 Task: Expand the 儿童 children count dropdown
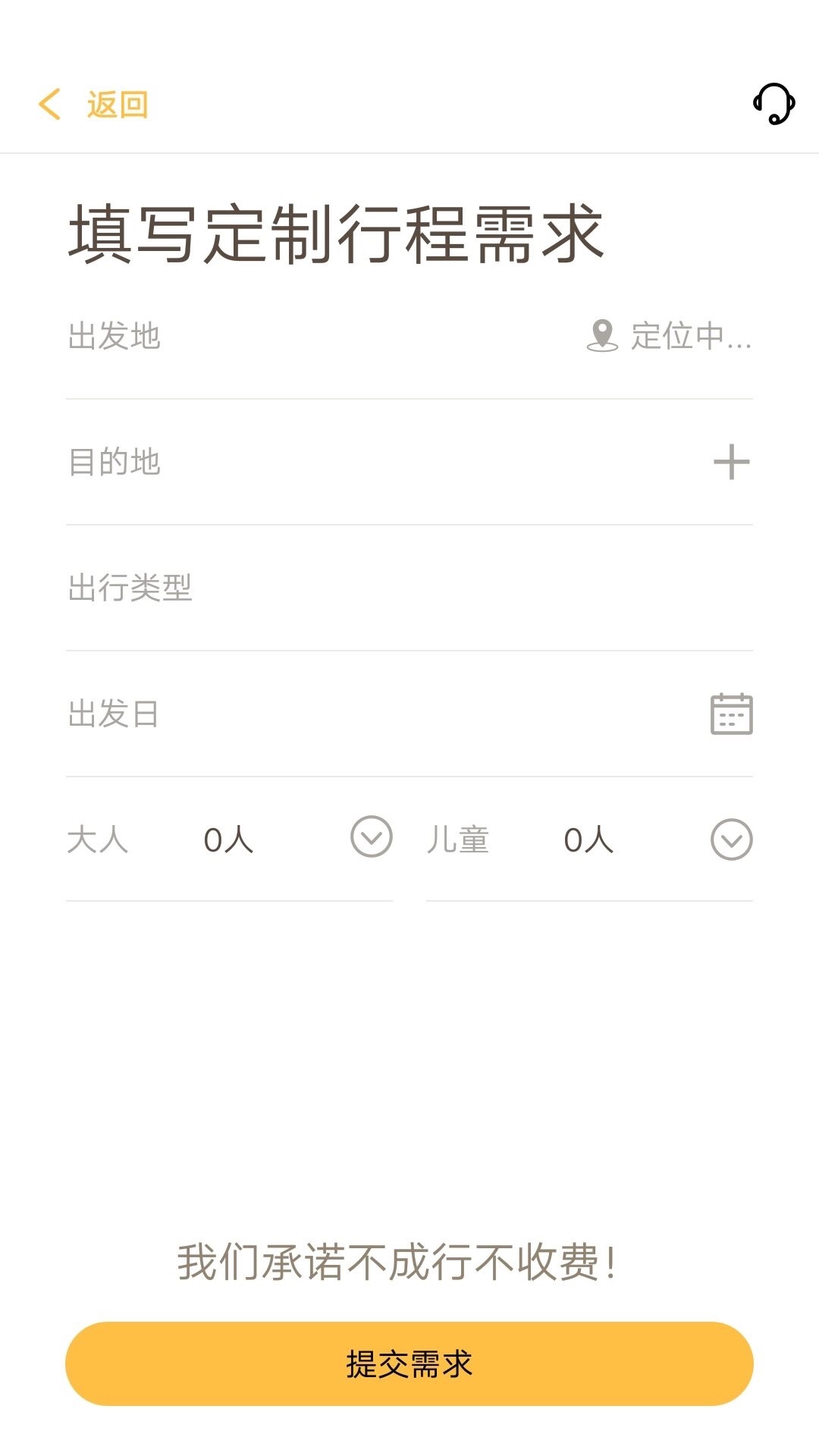click(x=730, y=838)
